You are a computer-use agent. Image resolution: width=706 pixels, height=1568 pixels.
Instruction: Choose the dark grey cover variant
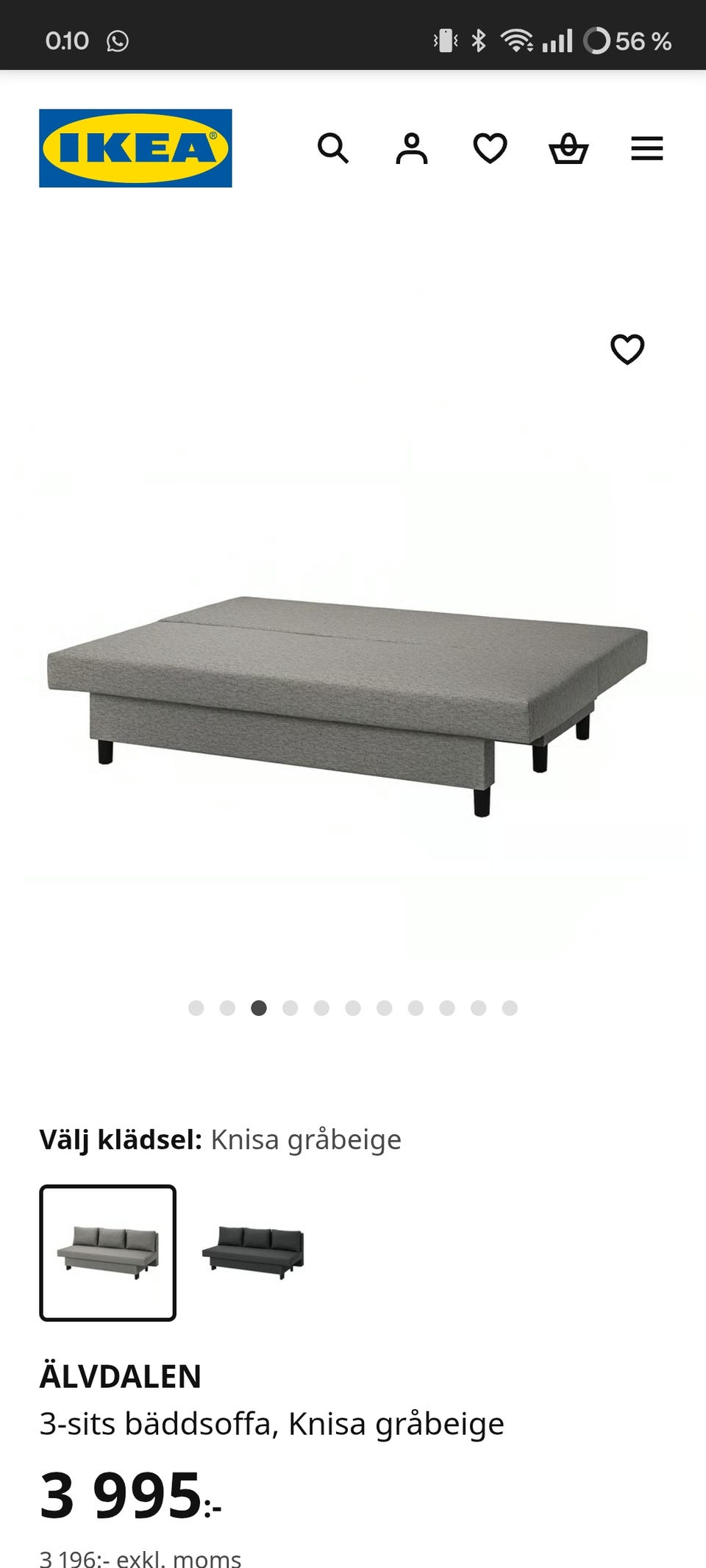point(253,1253)
